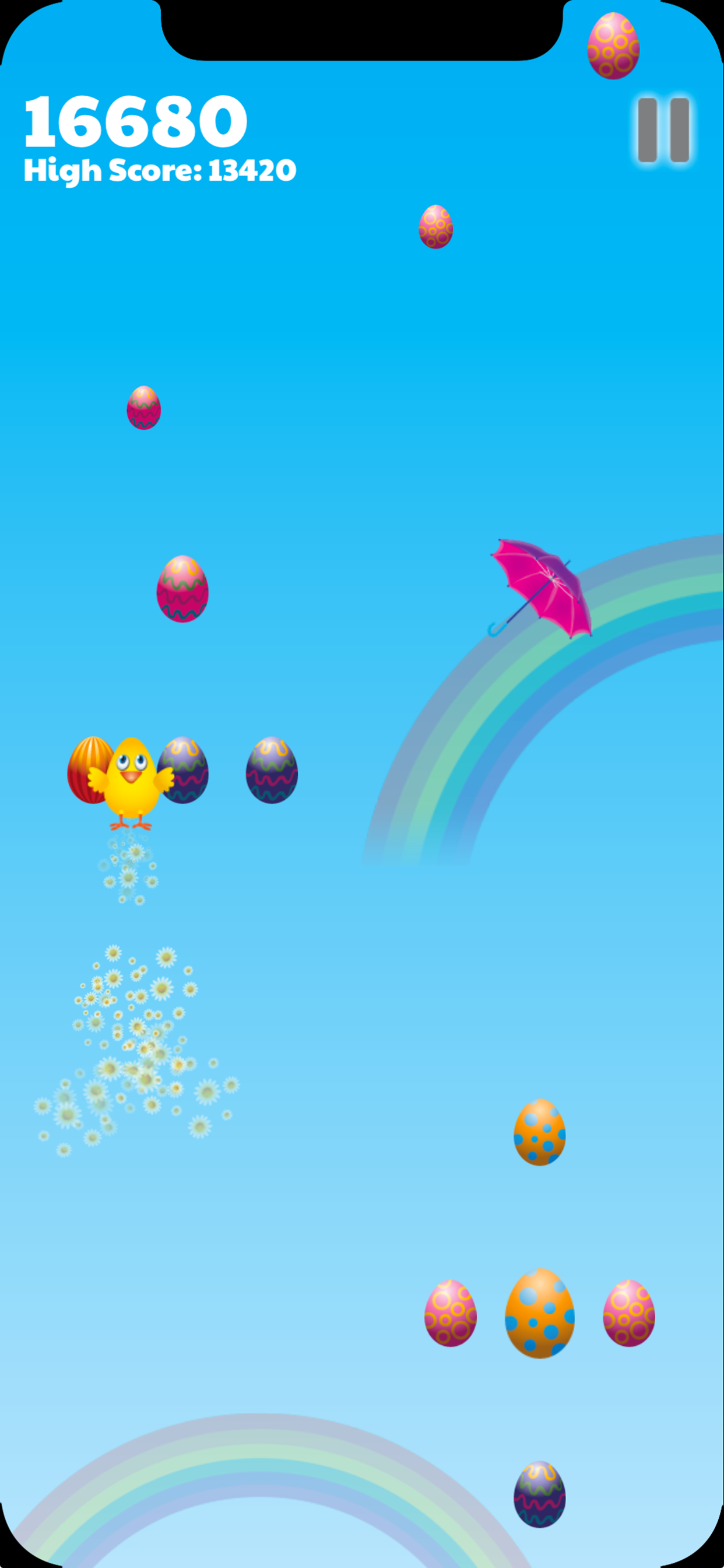The height and width of the screenshot is (1568, 724).
Task: Select the small pink egg near top center
Action: coord(435,228)
